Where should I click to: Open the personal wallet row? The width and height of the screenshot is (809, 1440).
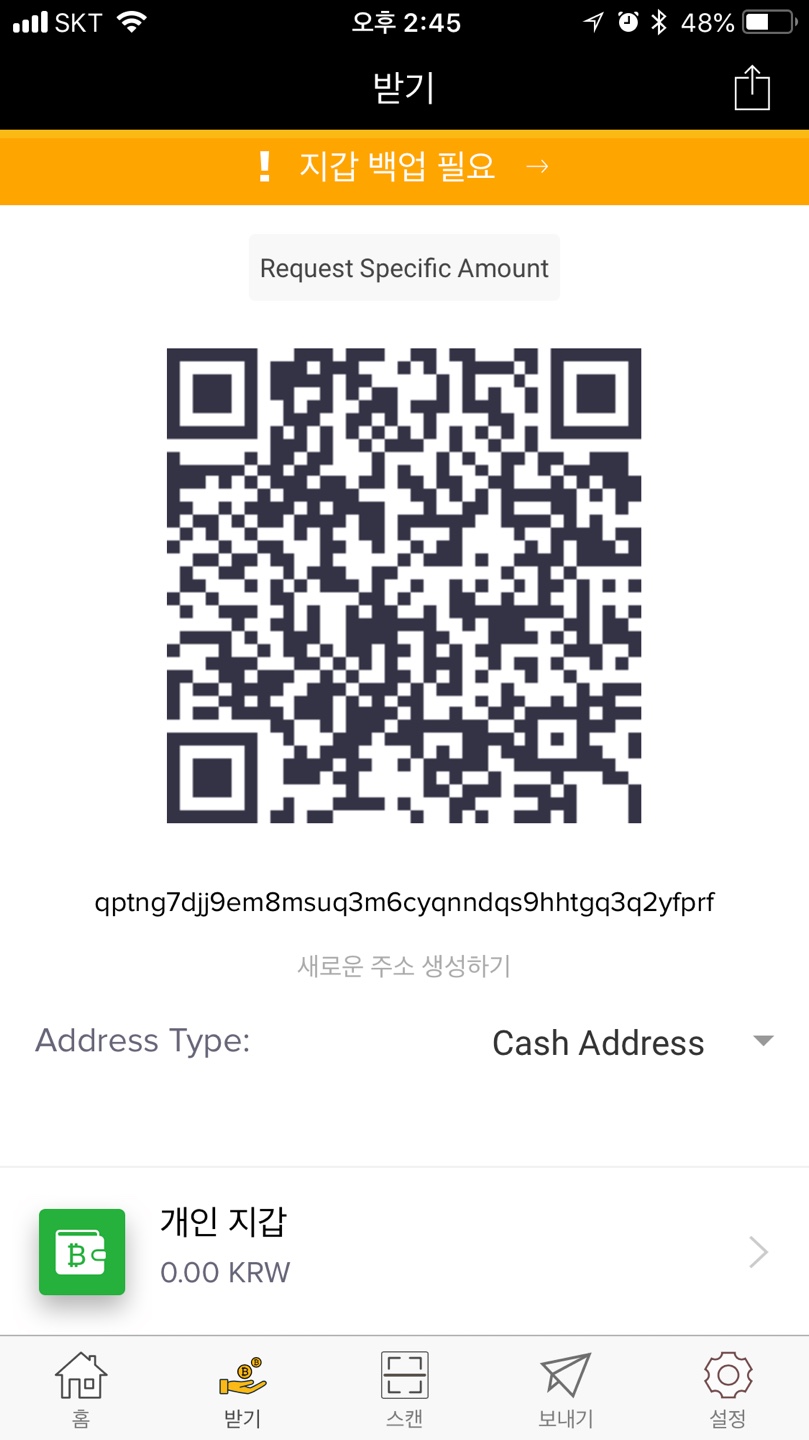pos(404,1251)
